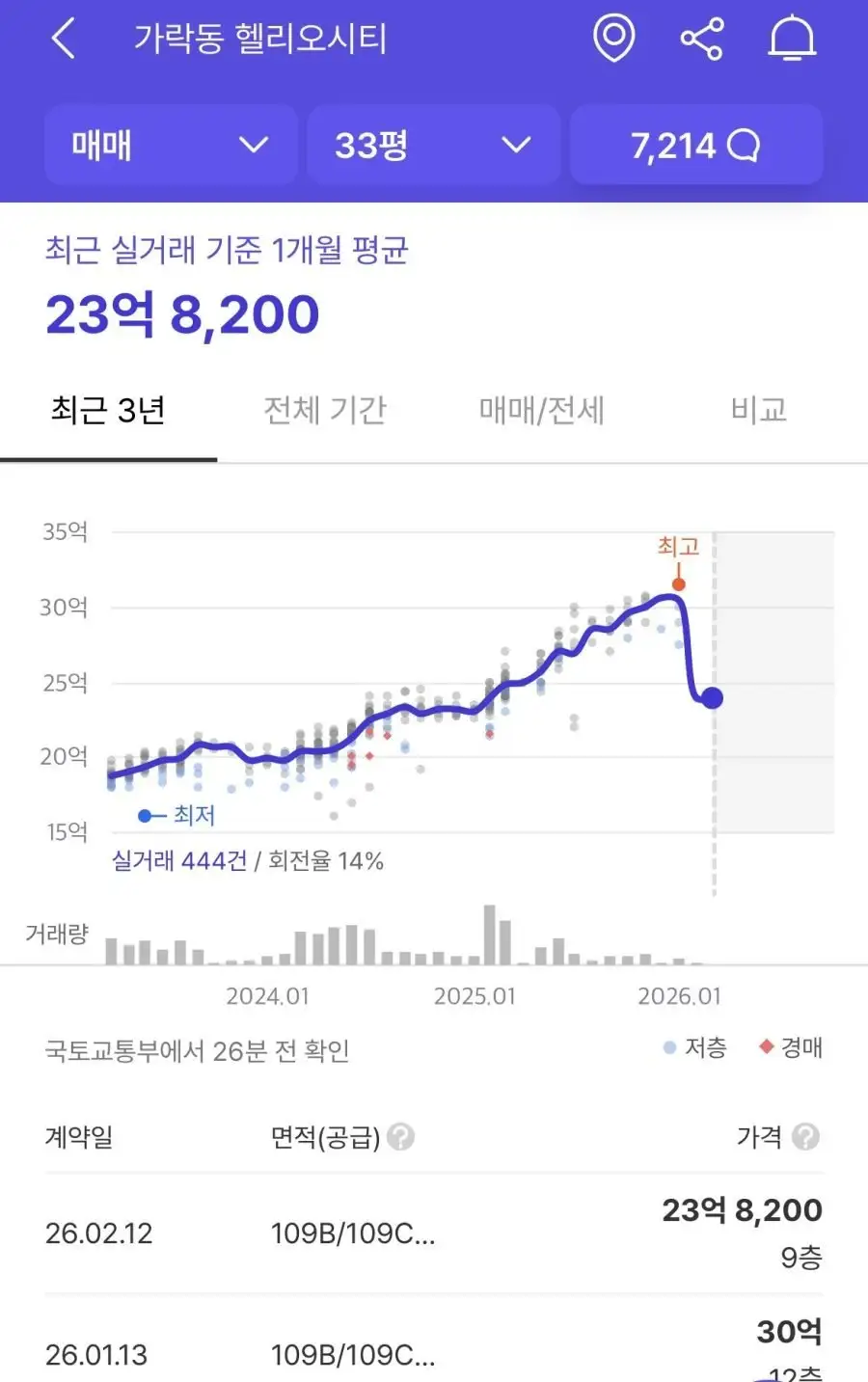Share this apartment complex
868x1382 pixels.
[701, 40]
